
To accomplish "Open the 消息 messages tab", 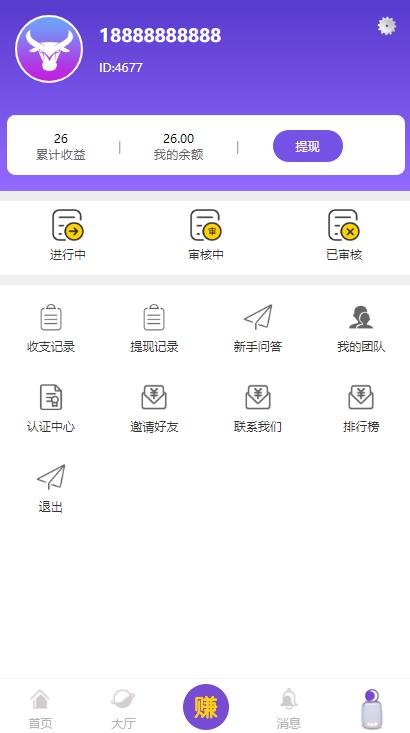I will [x=288, y=709].
